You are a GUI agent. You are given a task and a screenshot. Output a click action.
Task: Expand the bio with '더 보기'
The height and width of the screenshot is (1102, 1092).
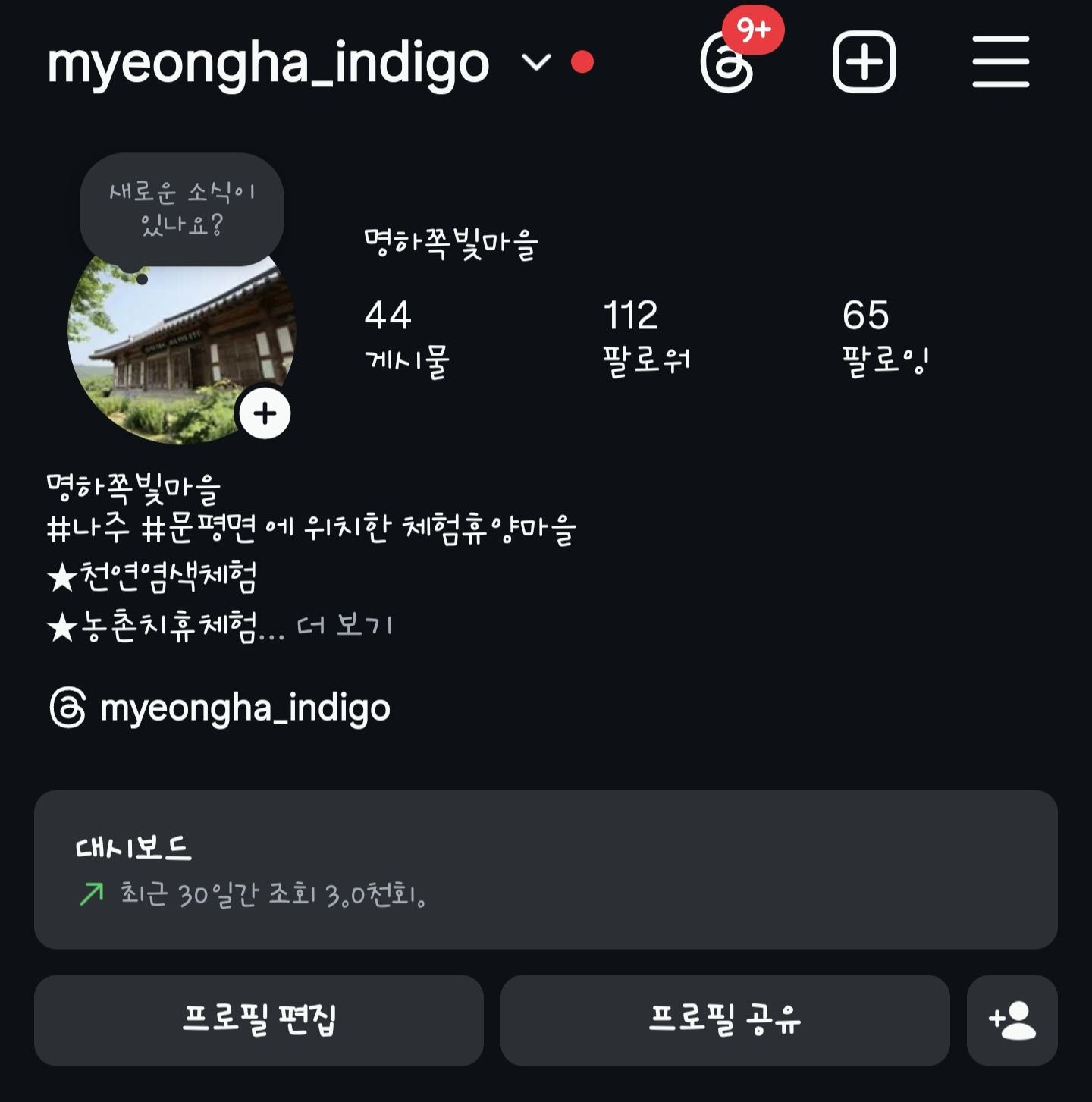pyautogui.click(x=345, y=626)
